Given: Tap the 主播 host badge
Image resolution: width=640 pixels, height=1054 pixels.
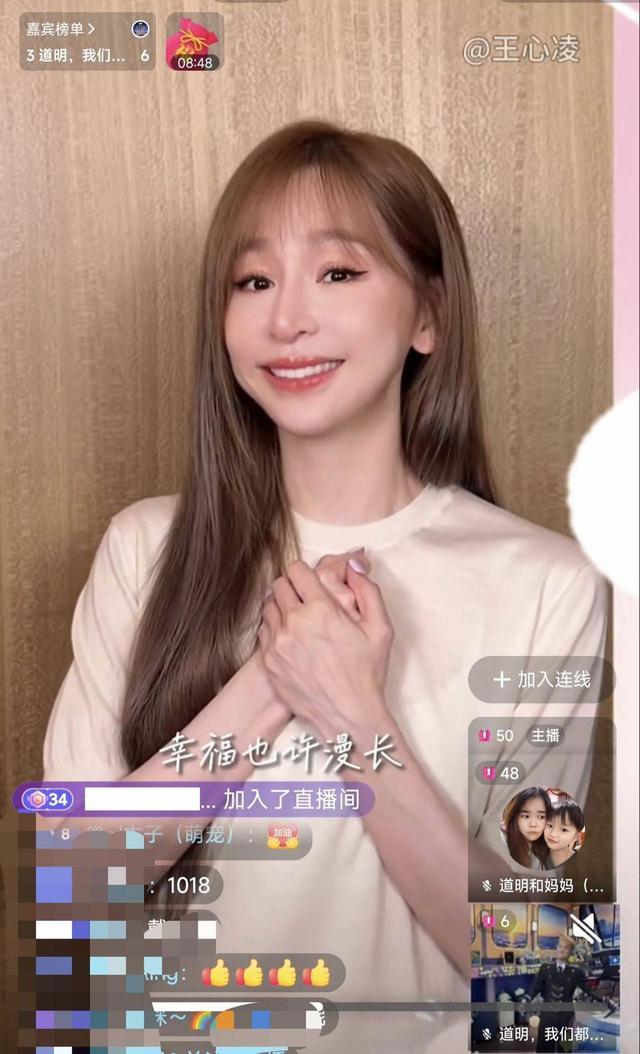Looking at the screenshot, I should tap(545, 735).
